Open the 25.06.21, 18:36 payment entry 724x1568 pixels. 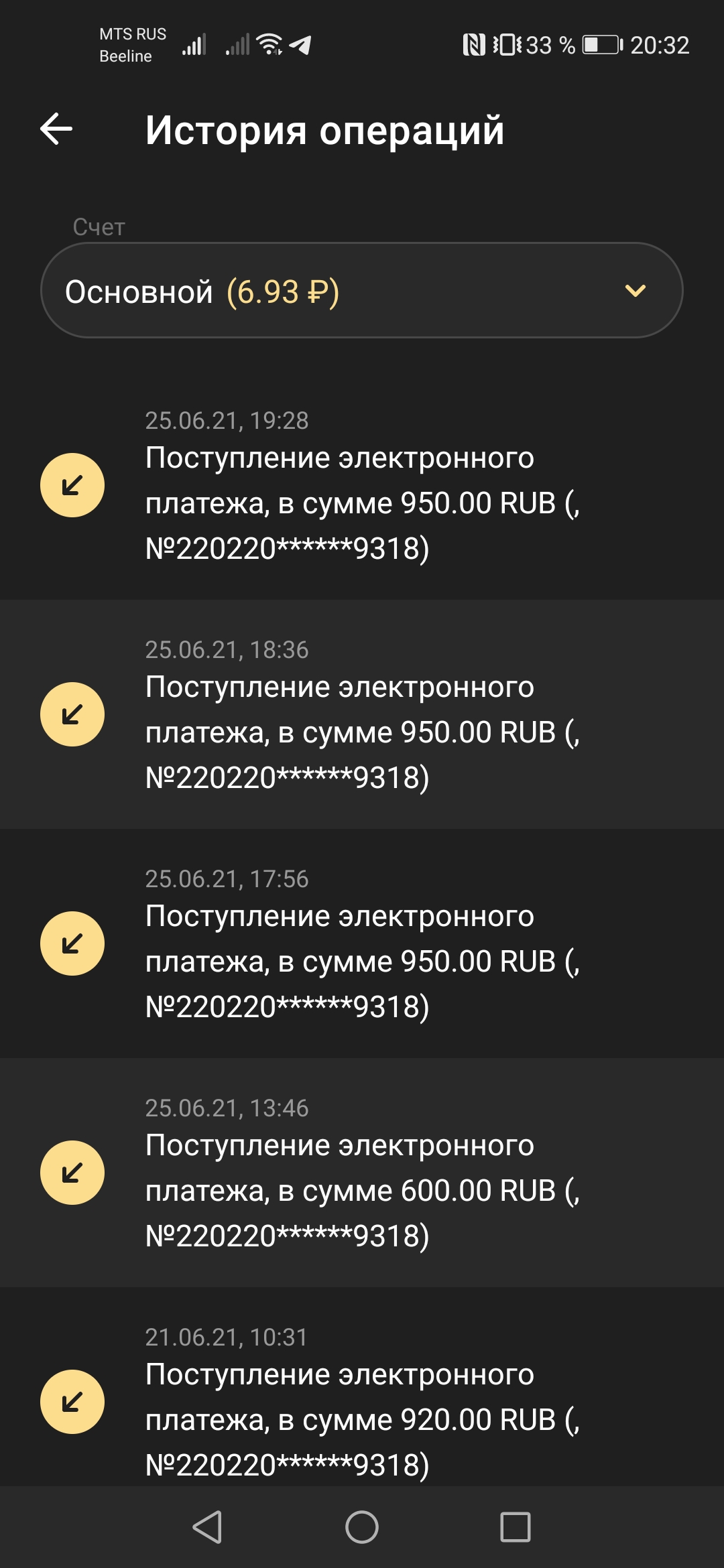pos(362,715)
